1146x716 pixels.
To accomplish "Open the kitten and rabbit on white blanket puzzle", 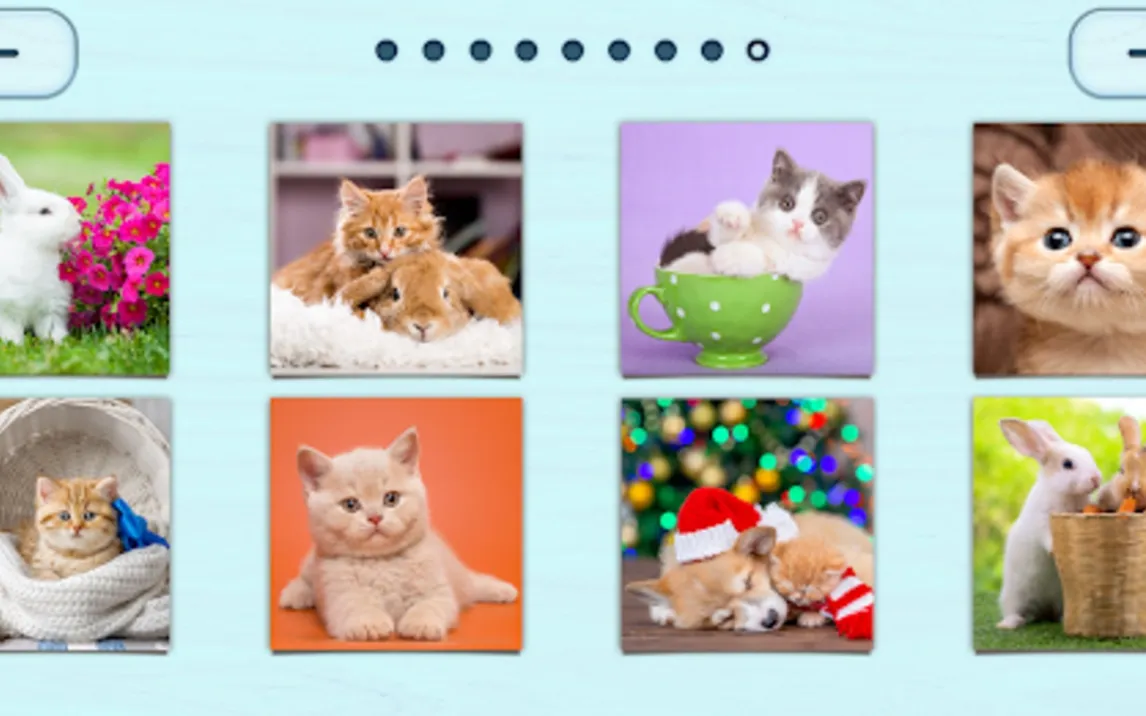I will [396, 249].
